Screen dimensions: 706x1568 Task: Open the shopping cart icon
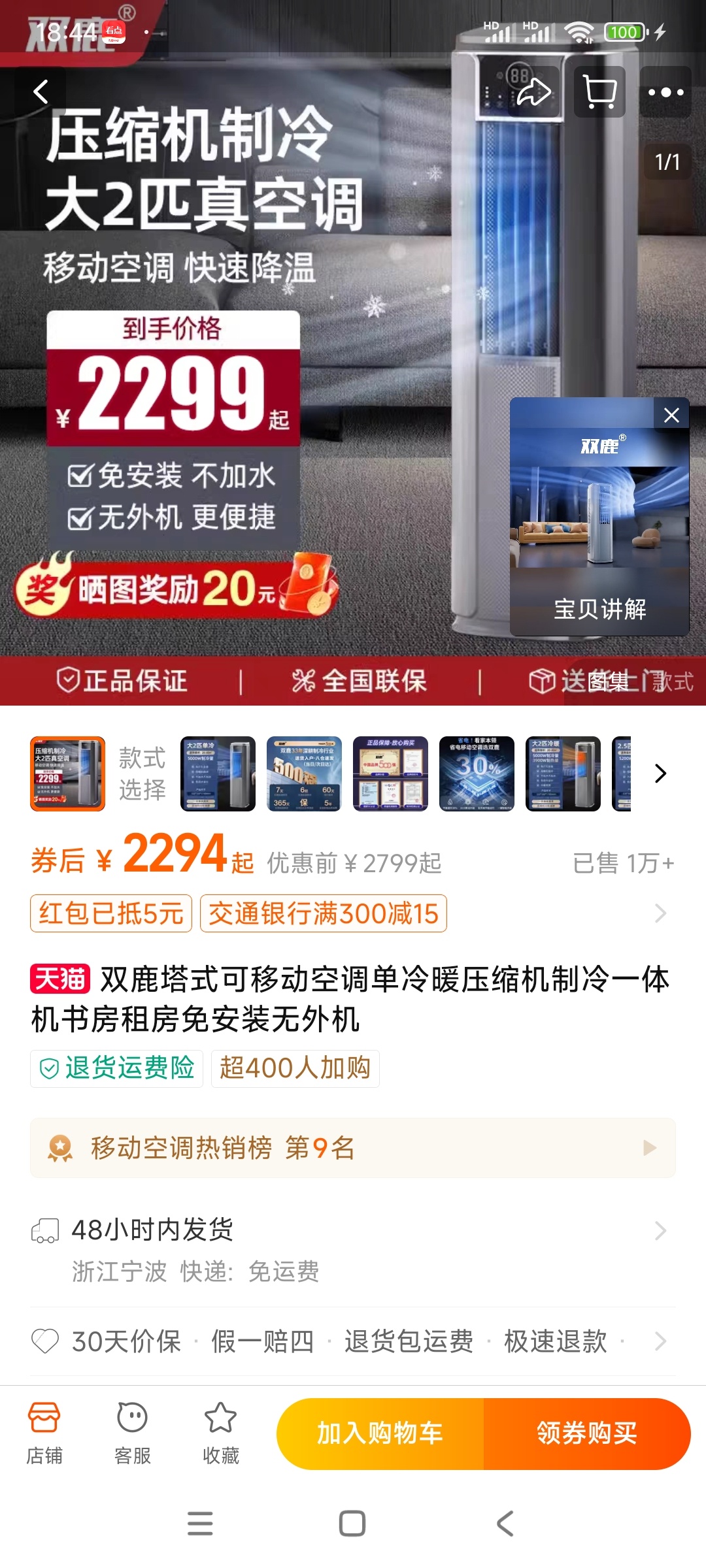pos(599,92)
